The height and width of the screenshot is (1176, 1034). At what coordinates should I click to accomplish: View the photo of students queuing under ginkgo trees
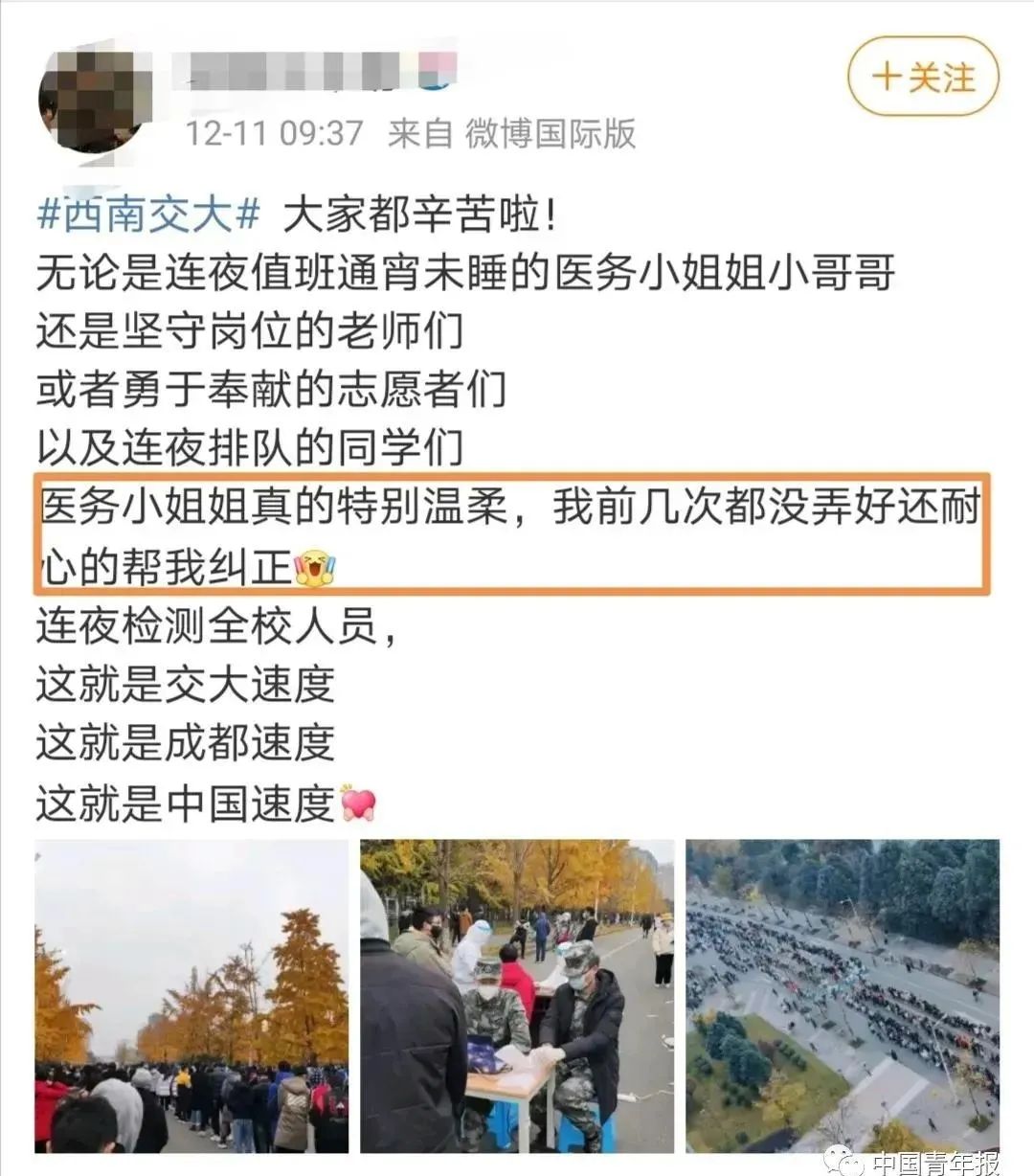tap(191, 996)
